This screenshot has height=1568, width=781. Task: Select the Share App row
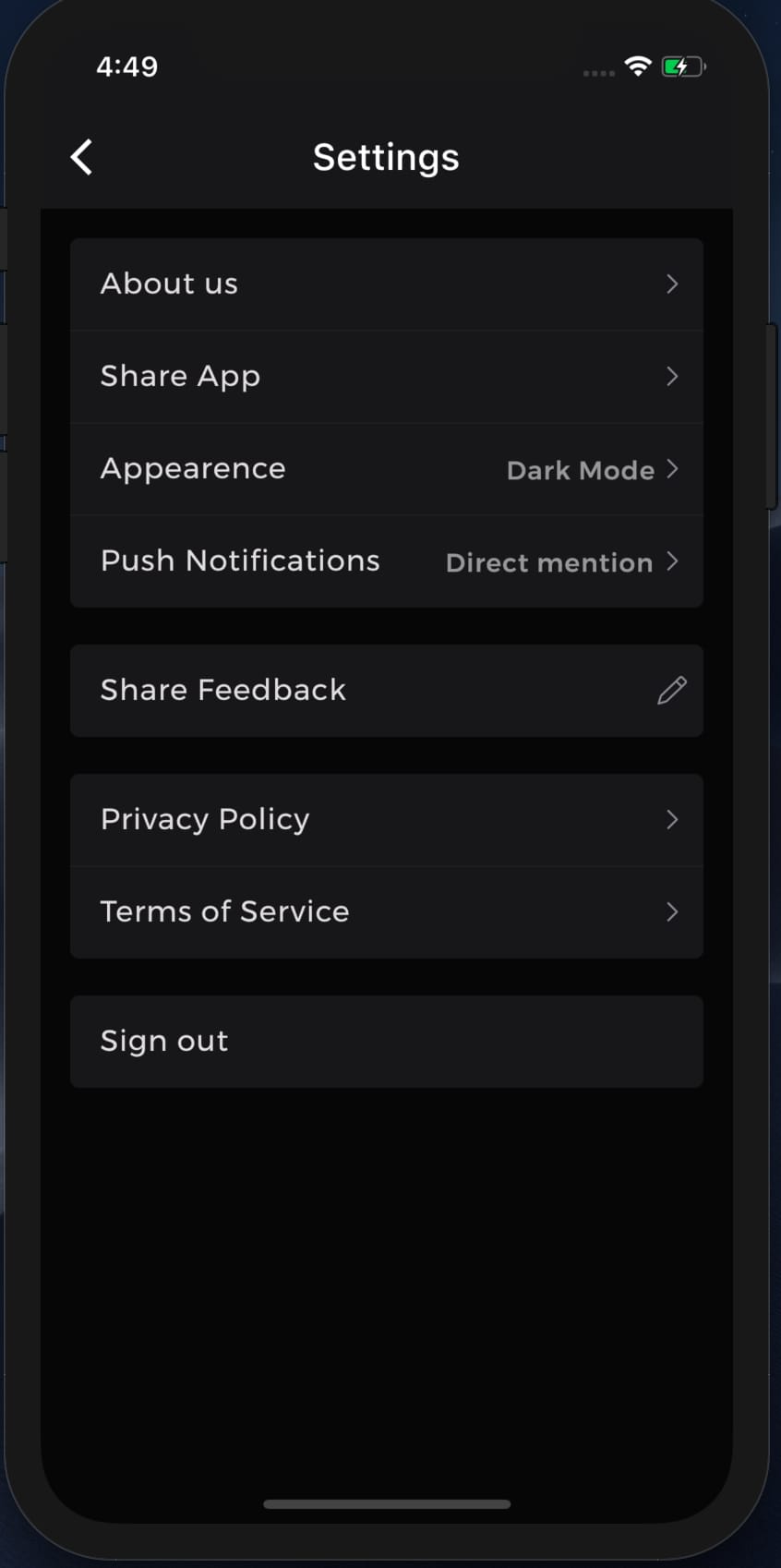tap(386, 377)
